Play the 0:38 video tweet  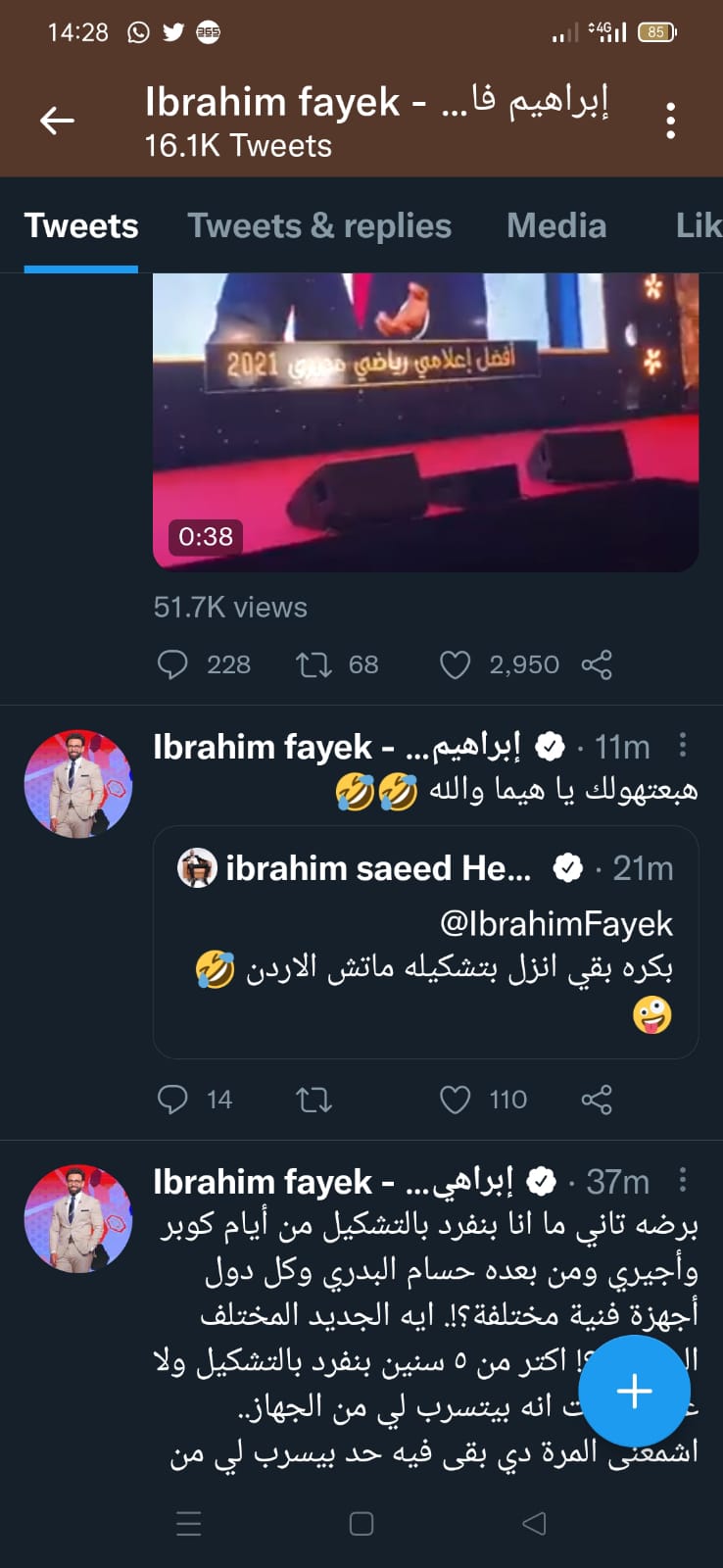coord(425,421)
